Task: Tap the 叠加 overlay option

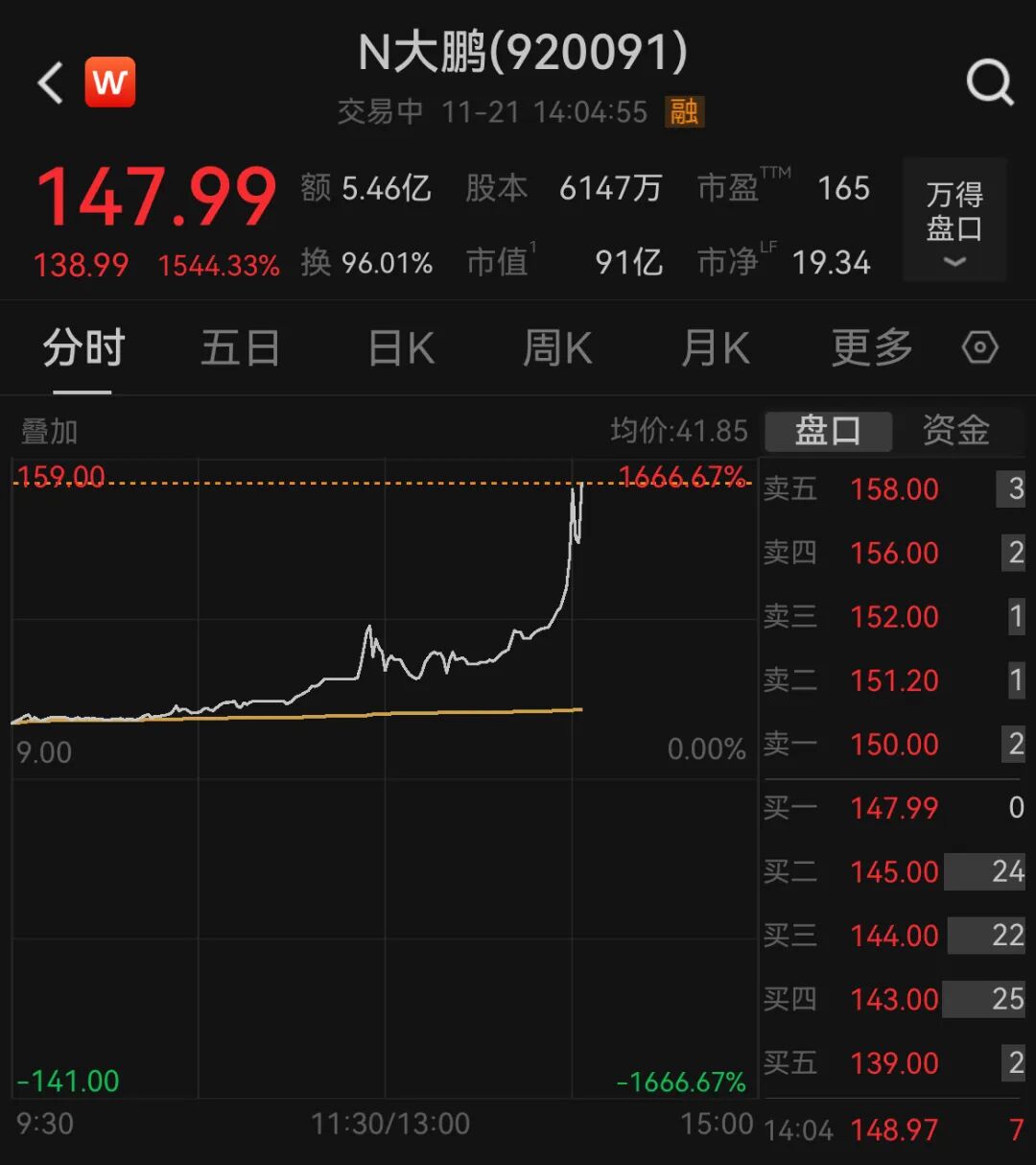Action: tap(49, 432)
